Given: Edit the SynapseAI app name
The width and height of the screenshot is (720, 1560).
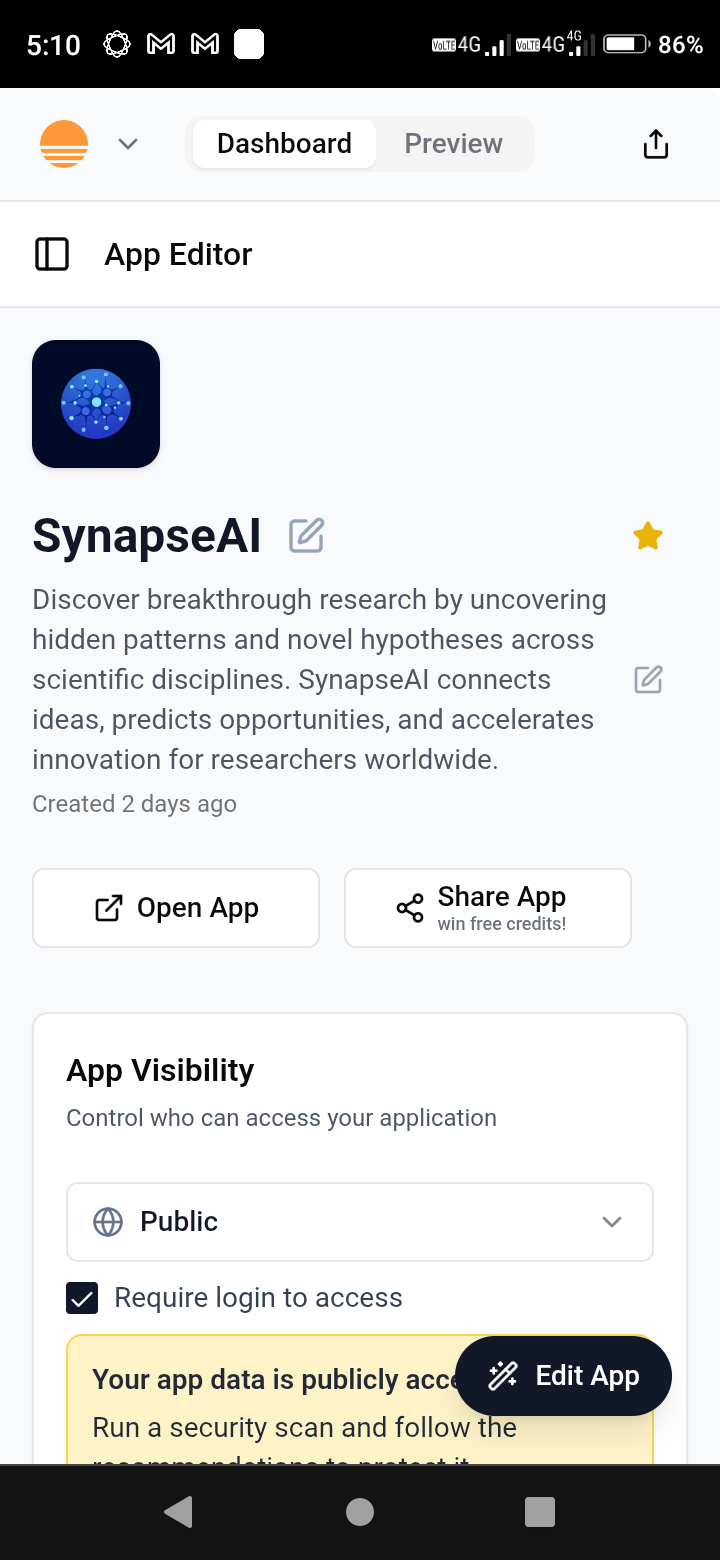Looking at the screenshot, I should [306, 536].
